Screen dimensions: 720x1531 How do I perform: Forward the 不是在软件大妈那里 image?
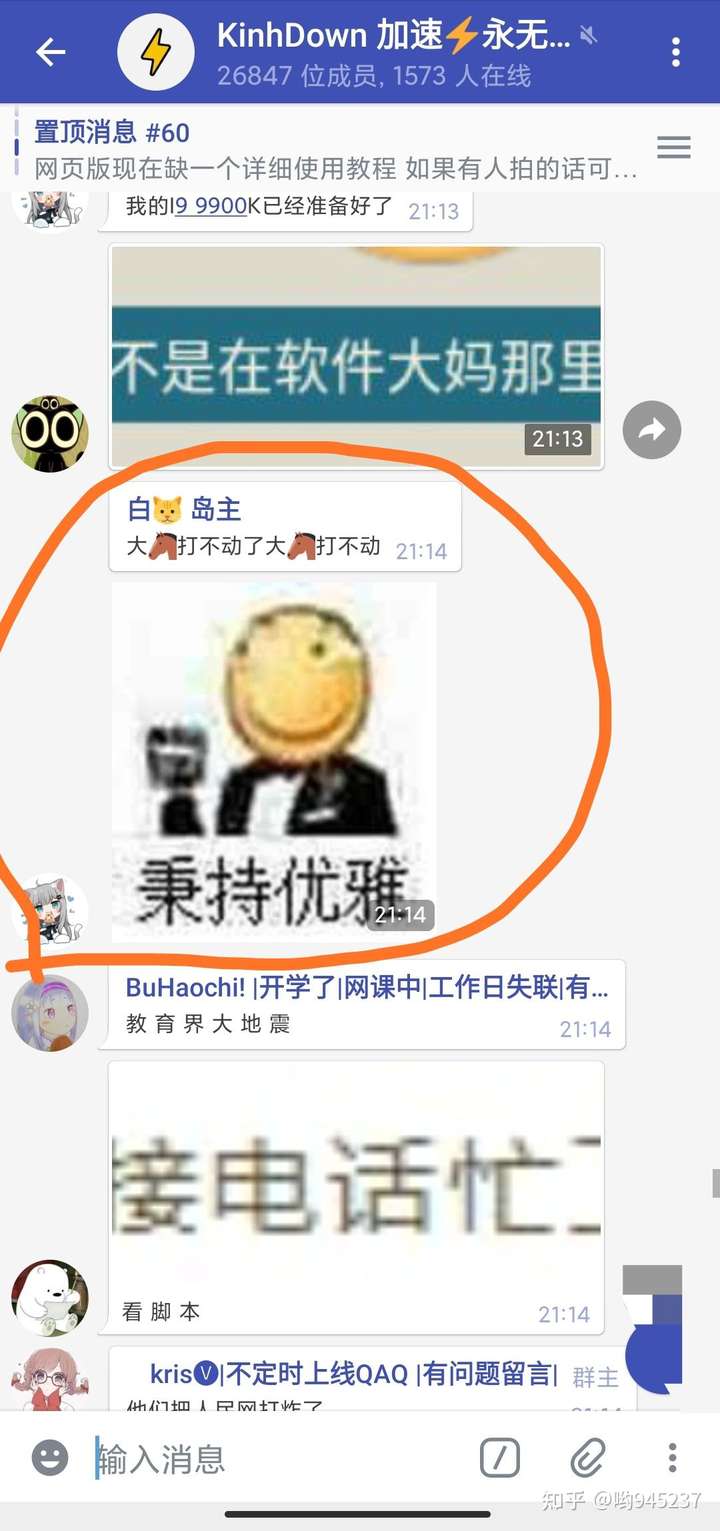tap(651, 431)
